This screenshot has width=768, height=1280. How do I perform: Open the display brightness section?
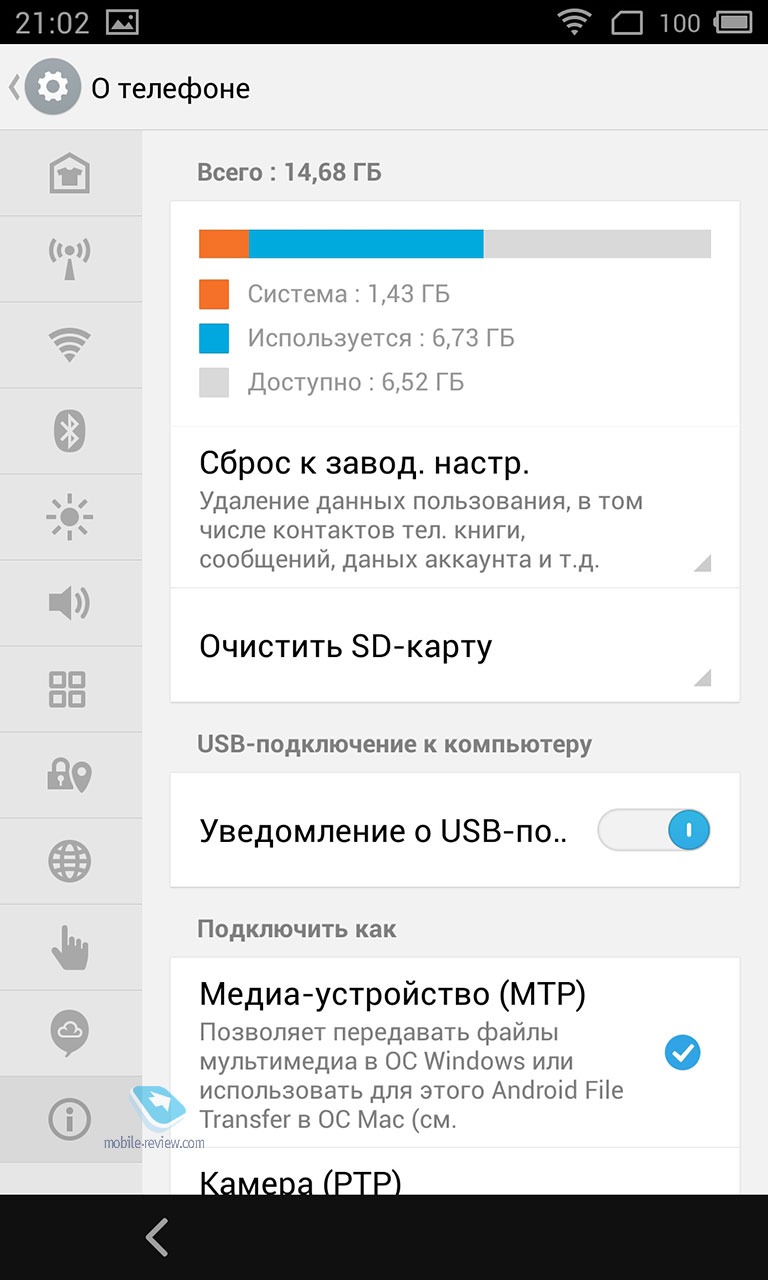point(70,517)
